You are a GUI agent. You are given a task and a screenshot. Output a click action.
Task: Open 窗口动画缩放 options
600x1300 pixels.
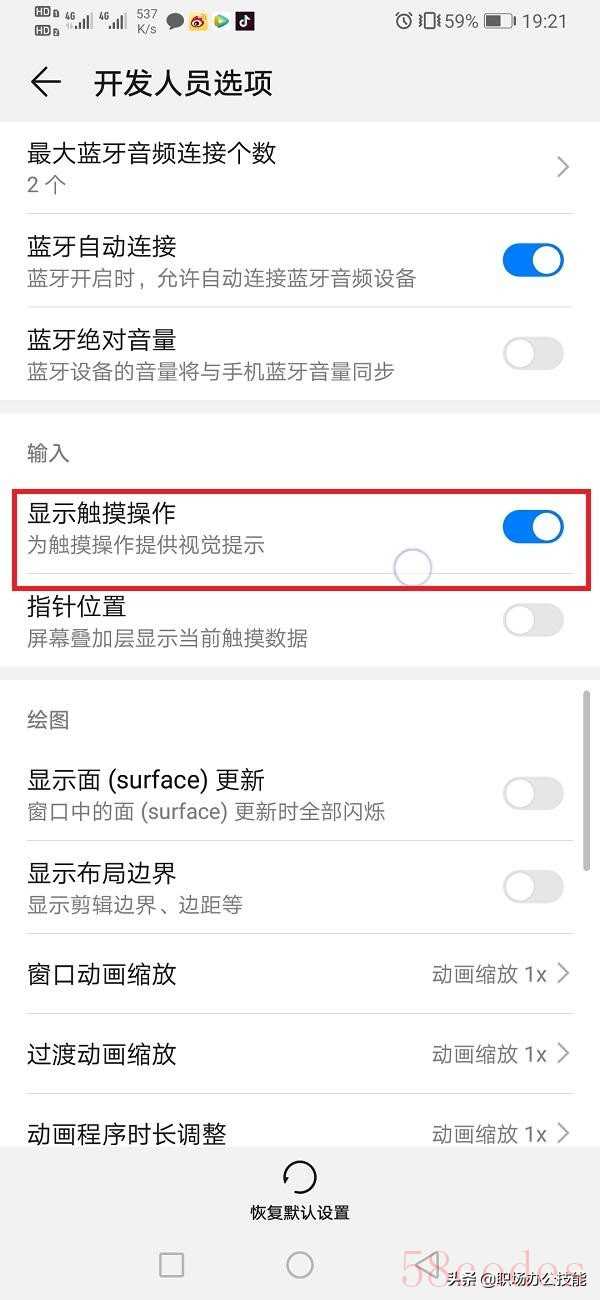300,974
